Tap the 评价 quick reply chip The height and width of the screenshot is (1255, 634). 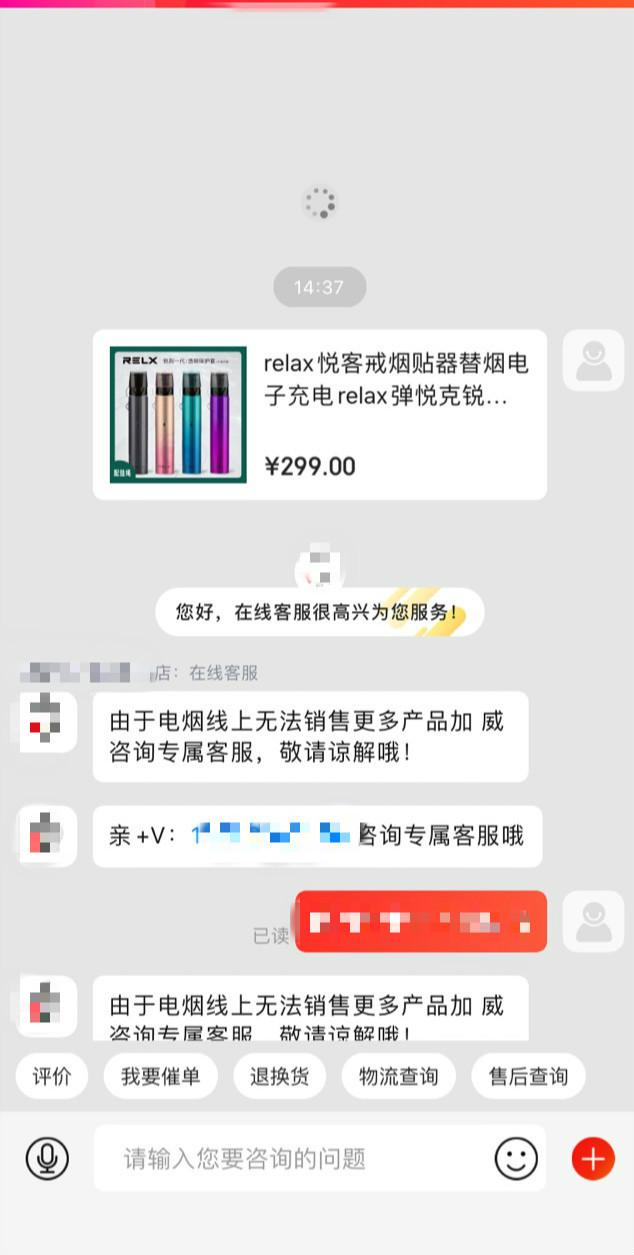click(52, 1076)
